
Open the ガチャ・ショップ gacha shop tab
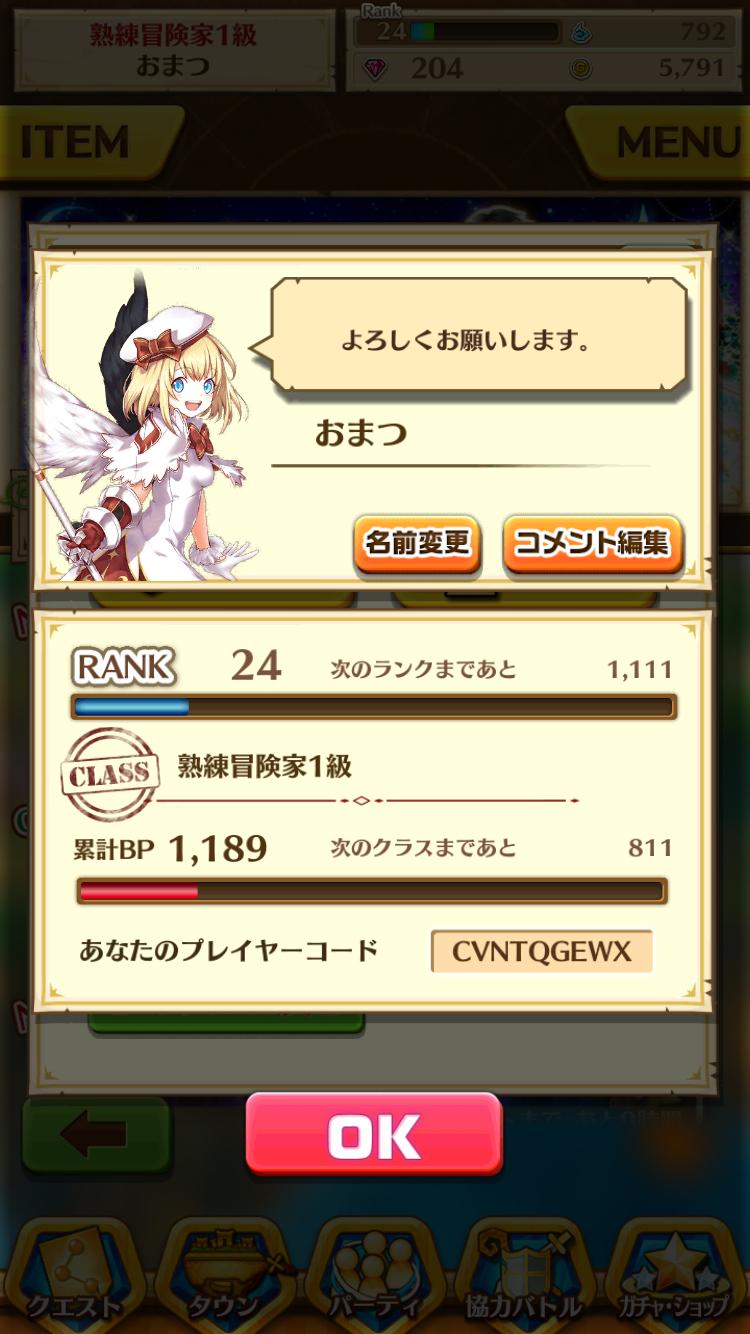[x=672, y=1280]
